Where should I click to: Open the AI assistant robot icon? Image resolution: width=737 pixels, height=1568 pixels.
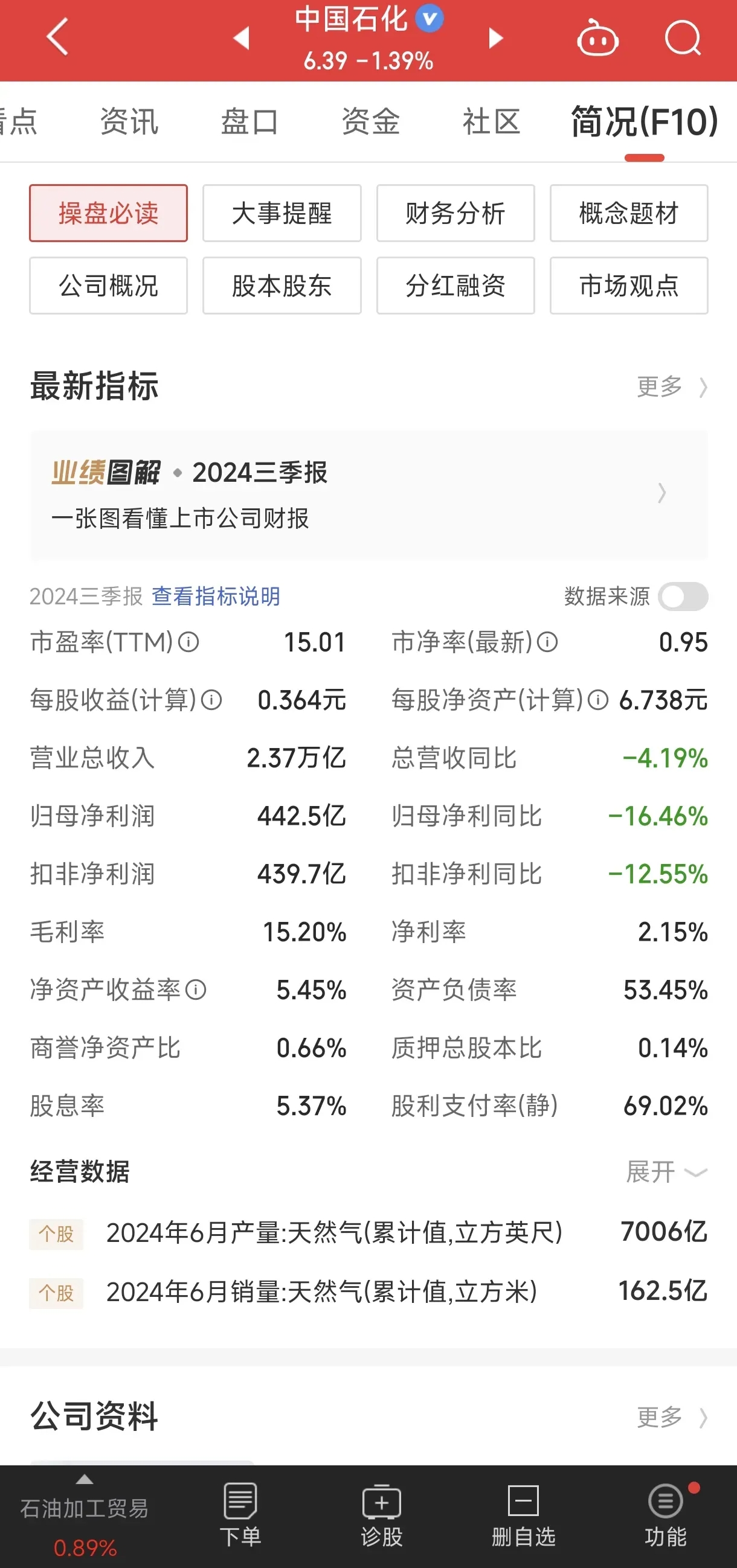(598, 38)
